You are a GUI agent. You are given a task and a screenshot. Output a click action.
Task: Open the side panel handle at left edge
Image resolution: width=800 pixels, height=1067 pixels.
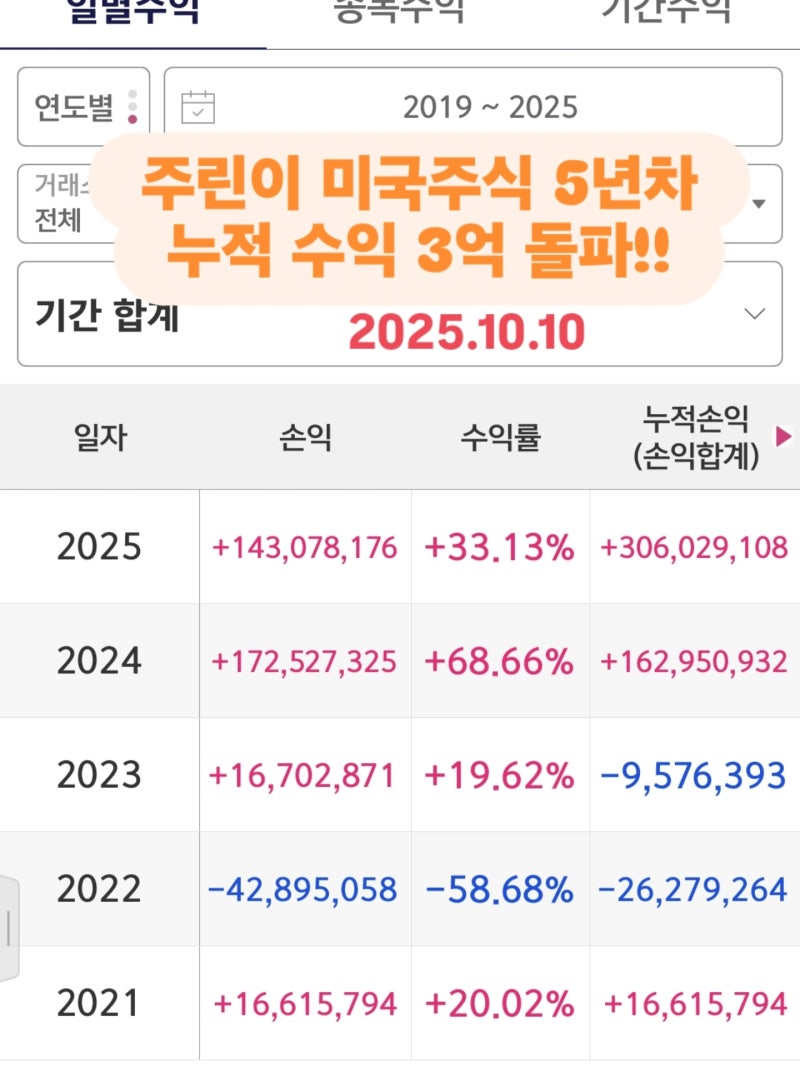9,928
